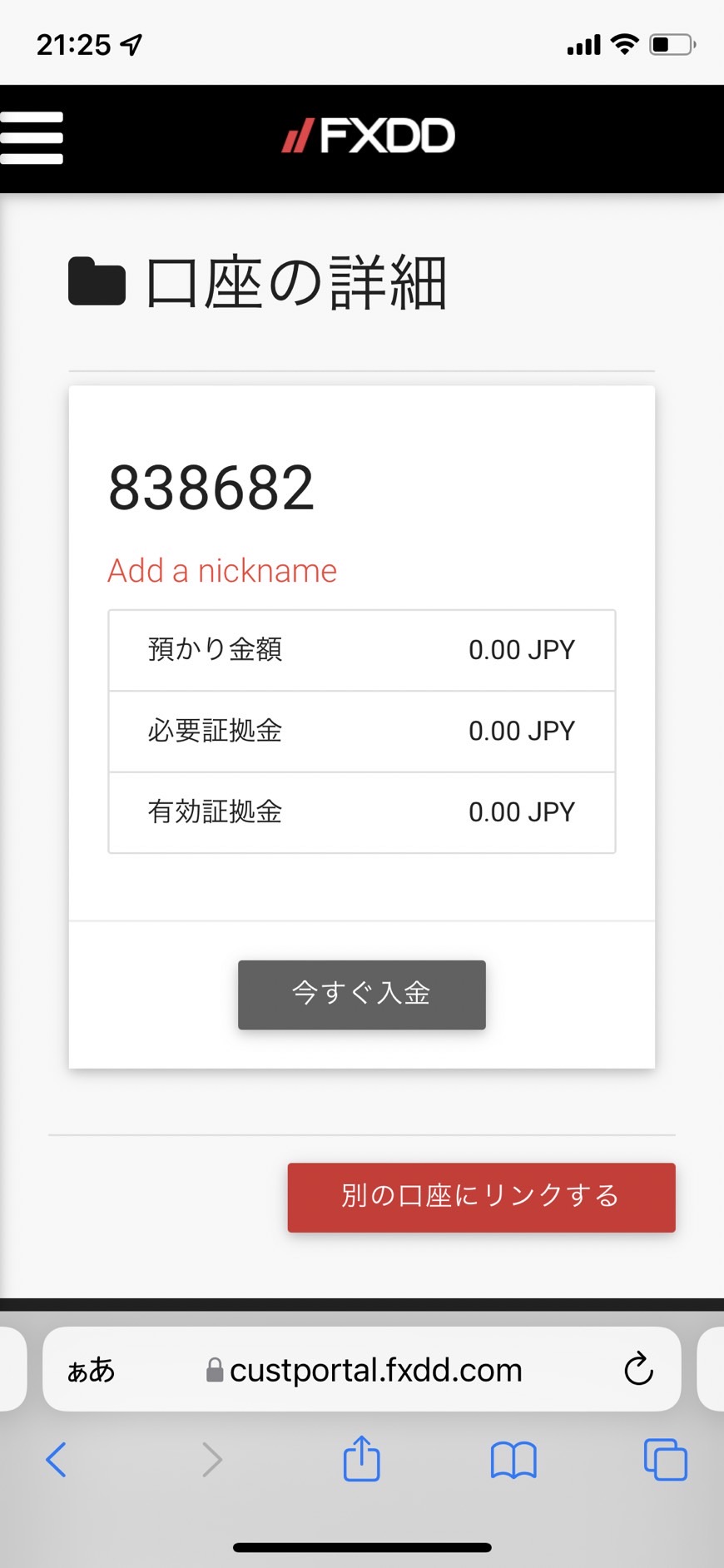724x1568 pixels.
Task: Open Safari bookmarks
Action: pyautogui.click(x=513, y=1460)
